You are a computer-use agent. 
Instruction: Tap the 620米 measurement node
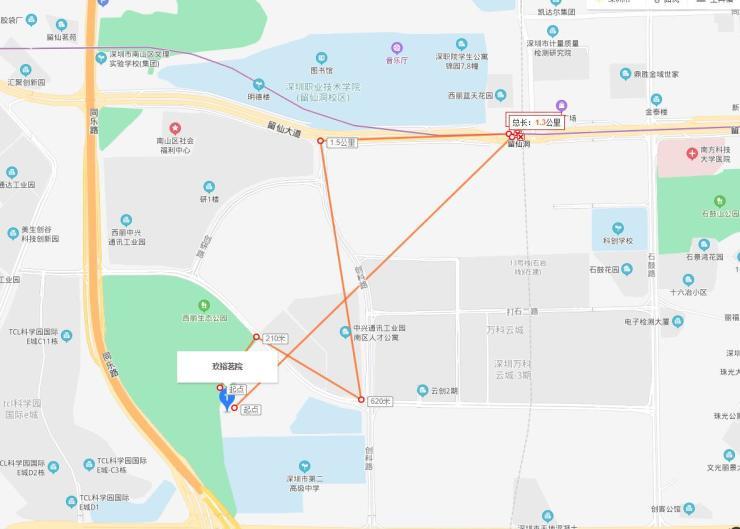point(361,400)
